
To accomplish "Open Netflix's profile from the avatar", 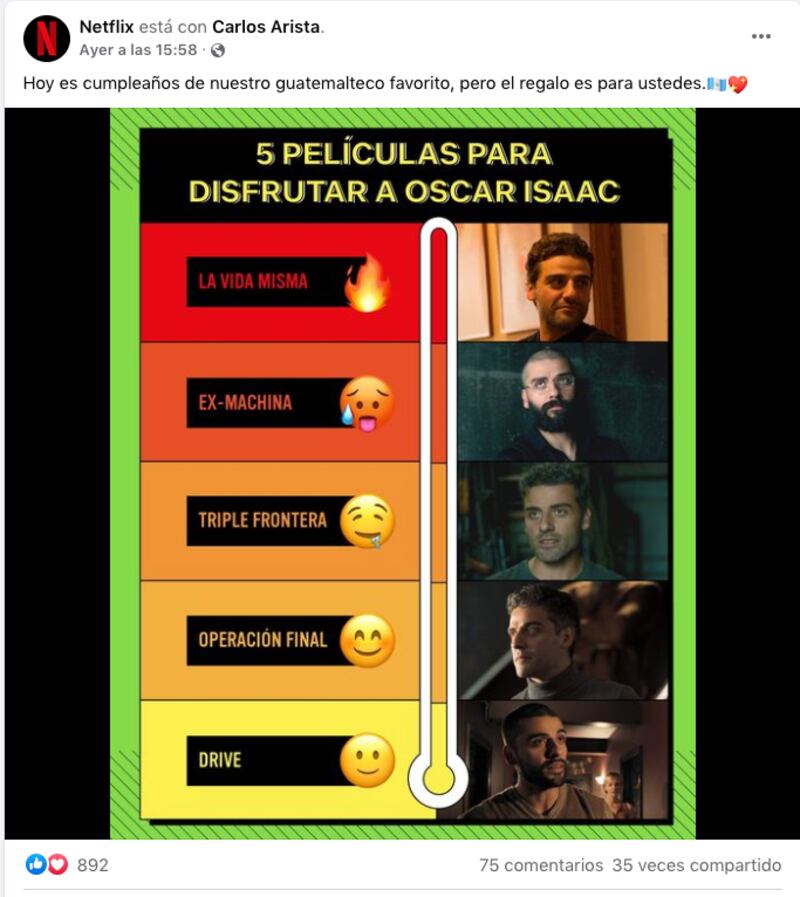I will click(x=46, y=38).
